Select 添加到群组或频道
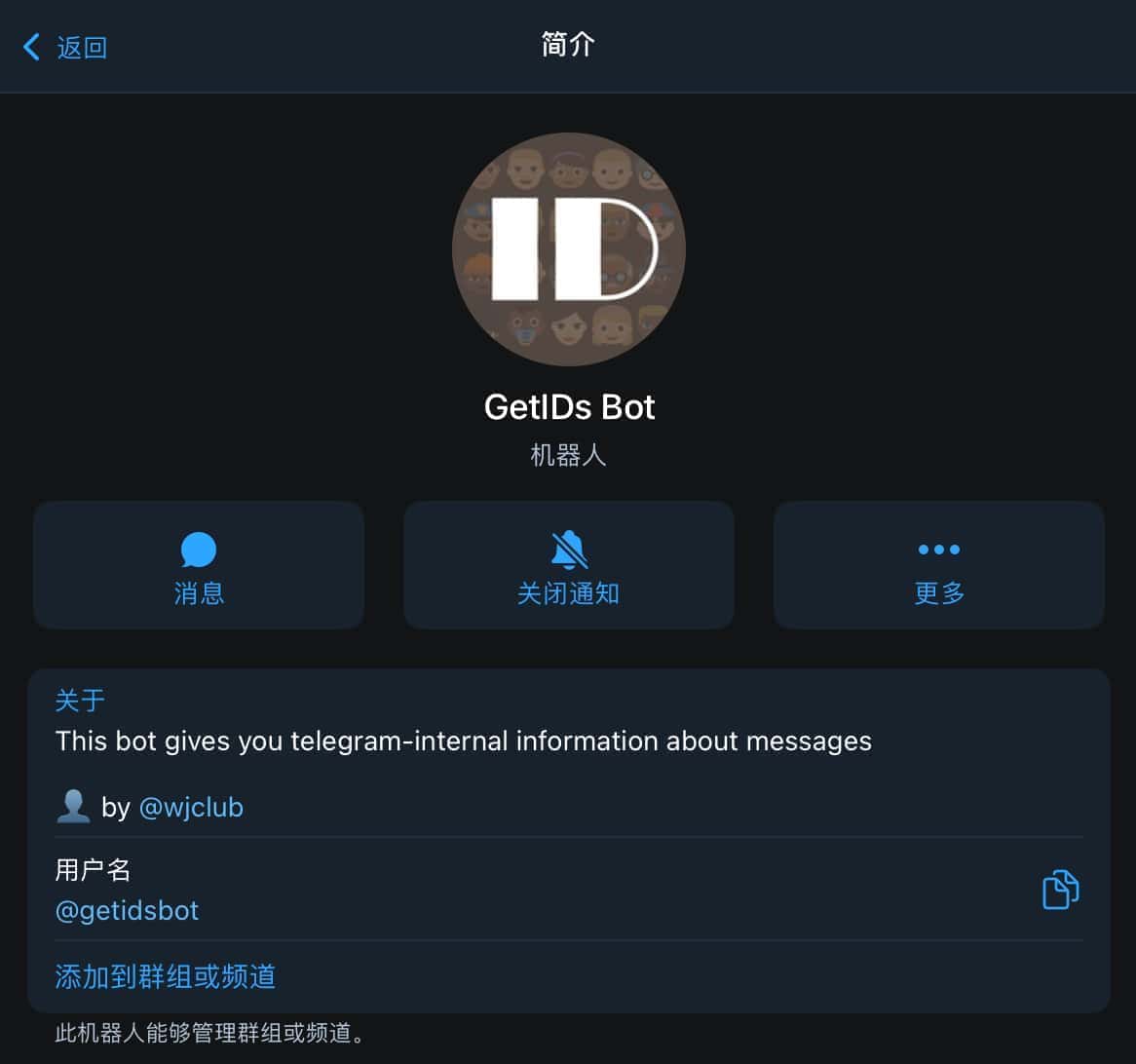Screen dimensions: 1136x1064 tap(166, 976)
